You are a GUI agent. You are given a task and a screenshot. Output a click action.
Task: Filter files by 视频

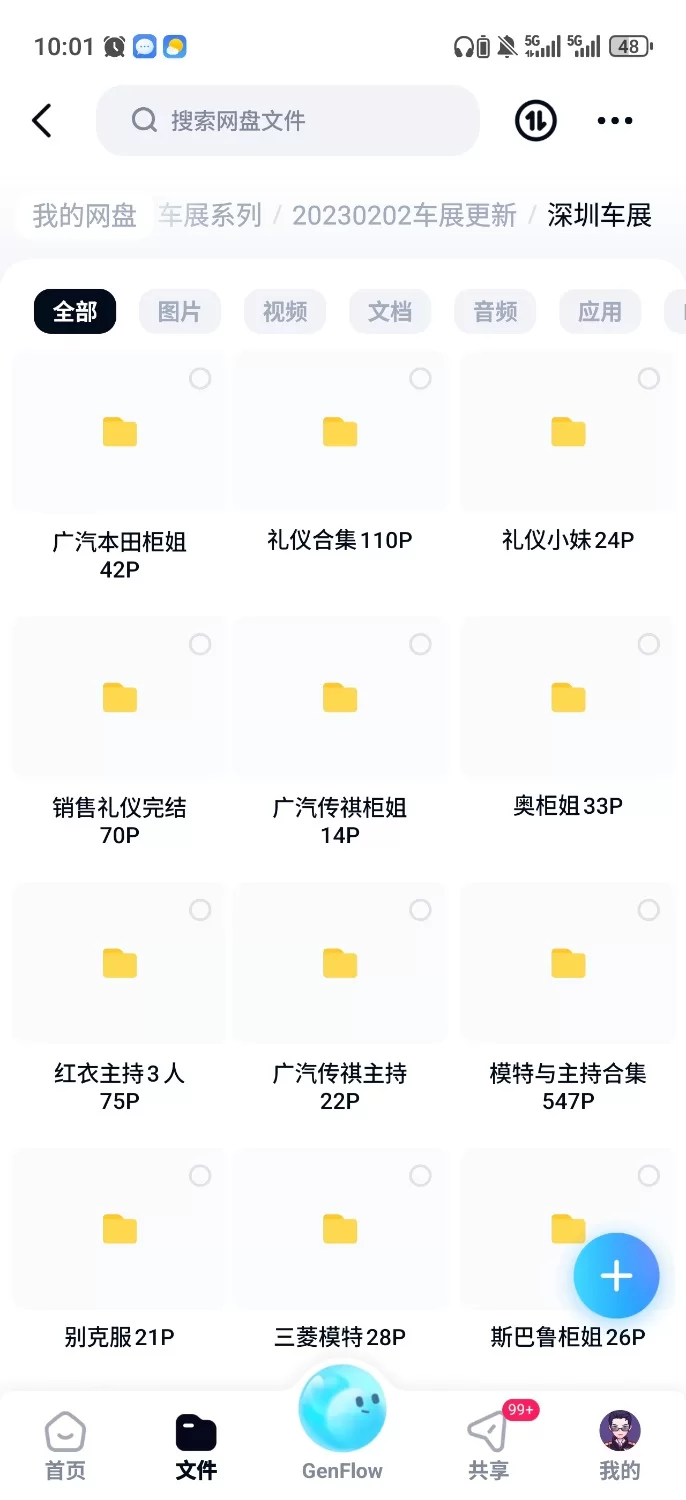[285, 312]
